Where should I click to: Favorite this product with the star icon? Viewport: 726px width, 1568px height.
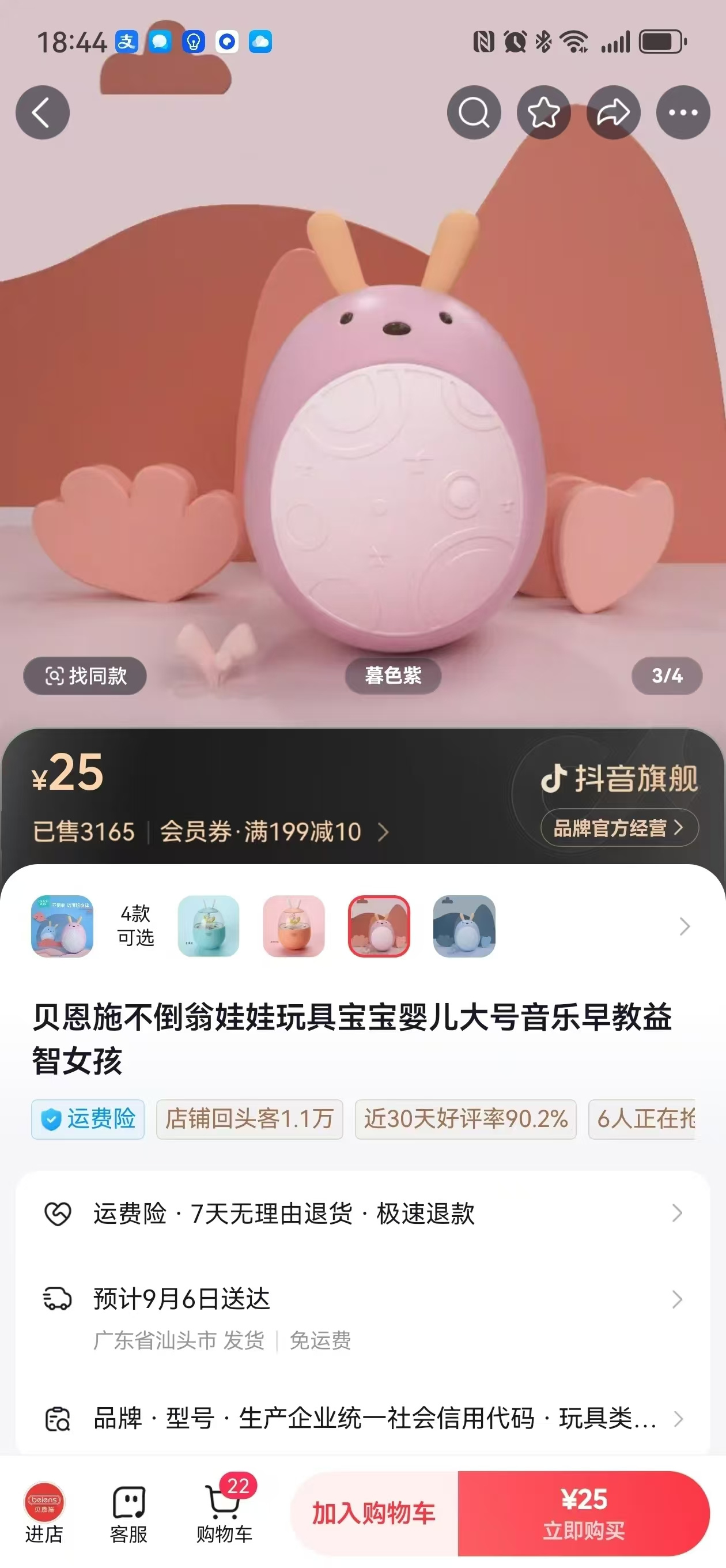(543, 112)
